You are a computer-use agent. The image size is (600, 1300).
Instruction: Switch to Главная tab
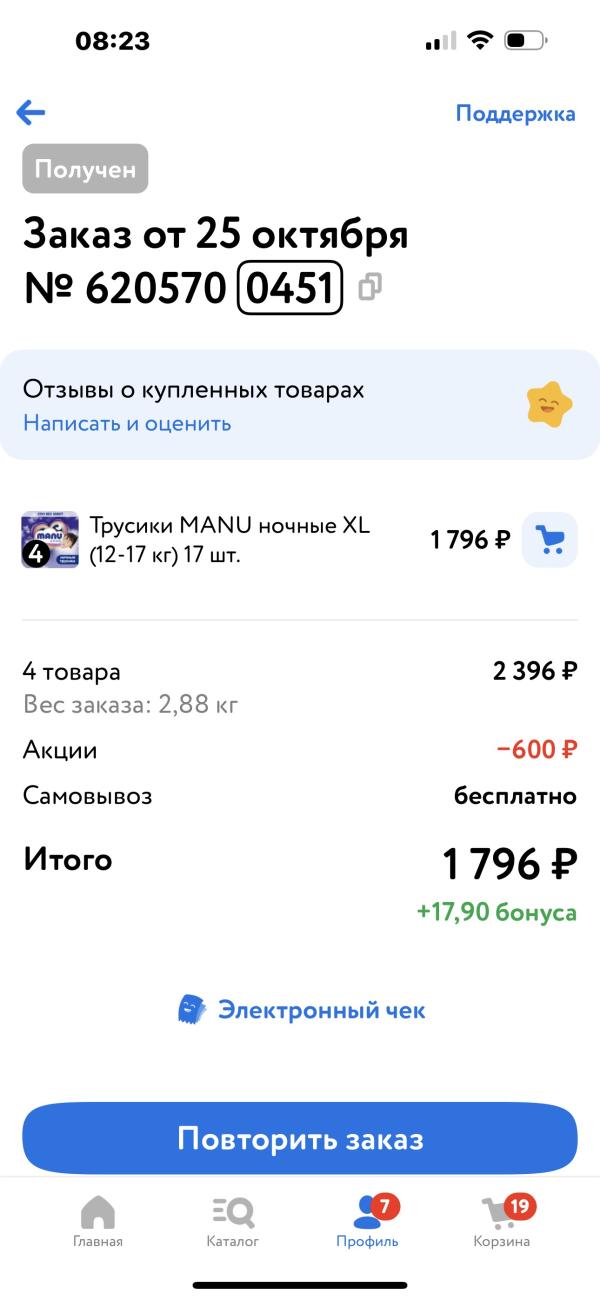98,1222
